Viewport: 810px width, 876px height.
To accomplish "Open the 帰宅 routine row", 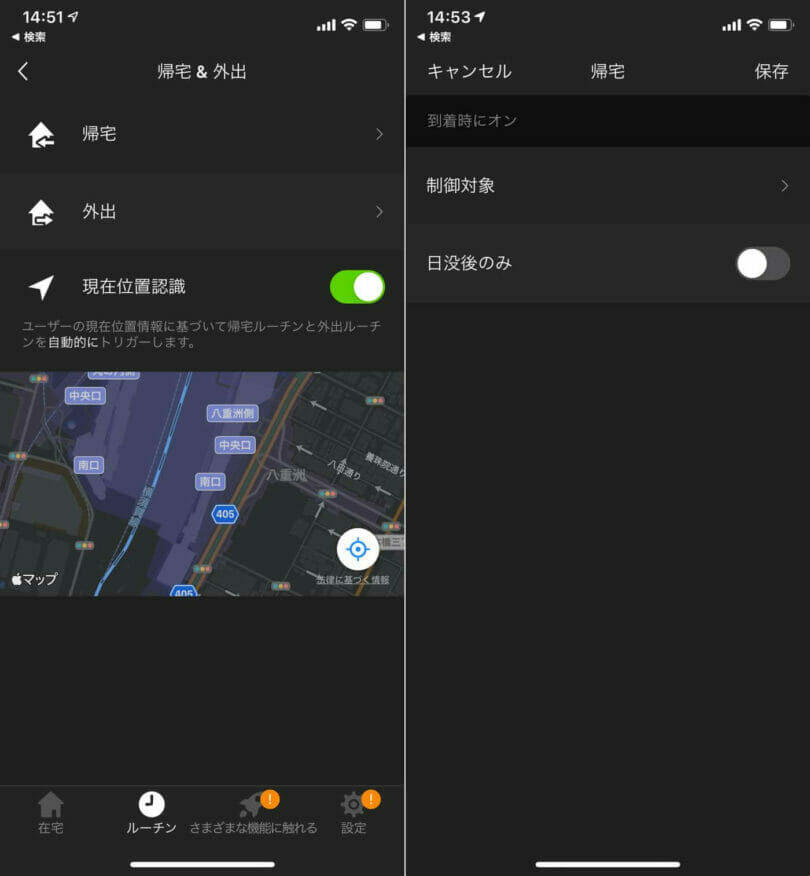I will [x=202, y=134].
